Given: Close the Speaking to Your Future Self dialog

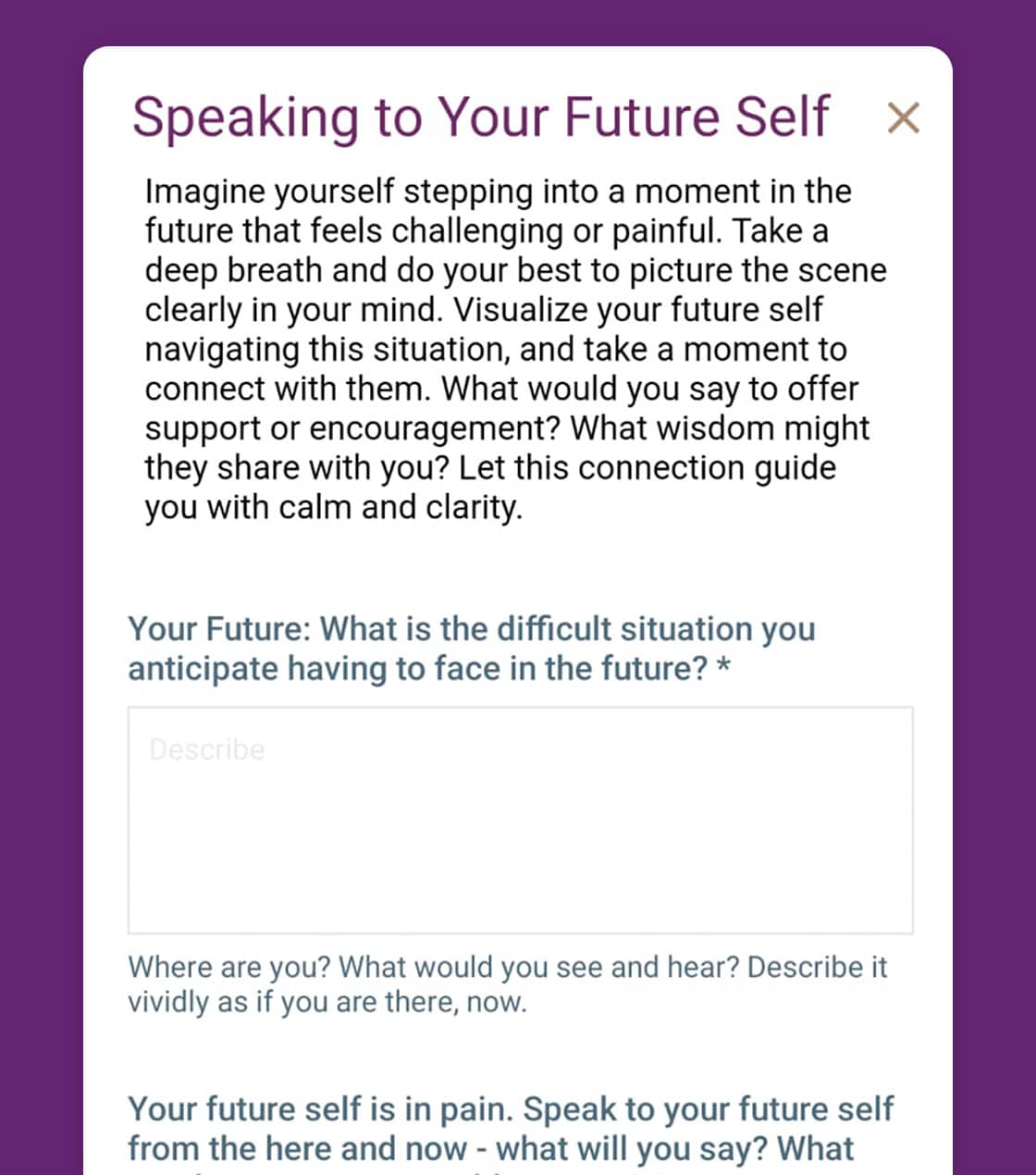Looking at the screenshot, I should [903, 118].
